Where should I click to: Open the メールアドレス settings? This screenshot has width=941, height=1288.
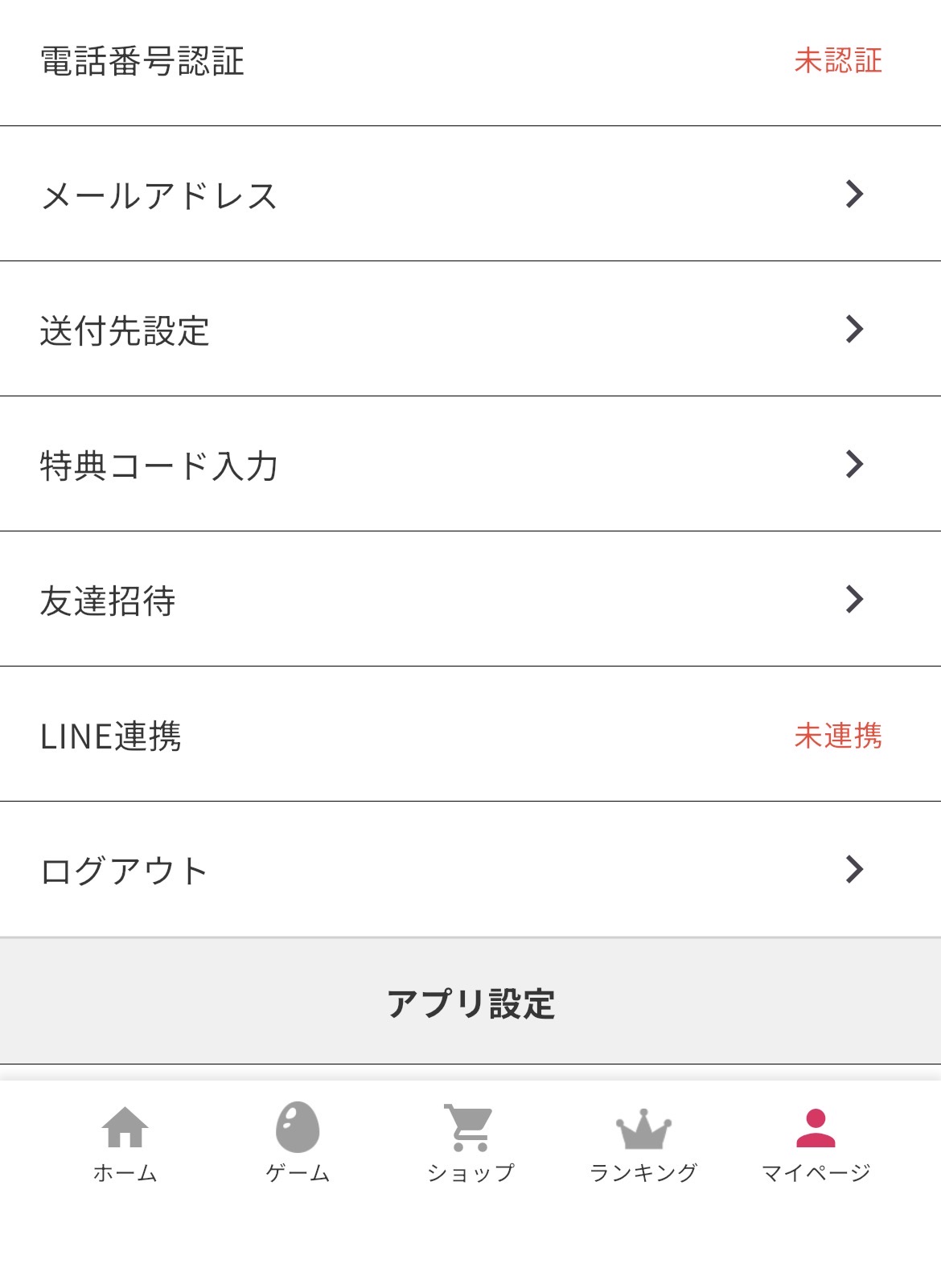coord(470,194)
